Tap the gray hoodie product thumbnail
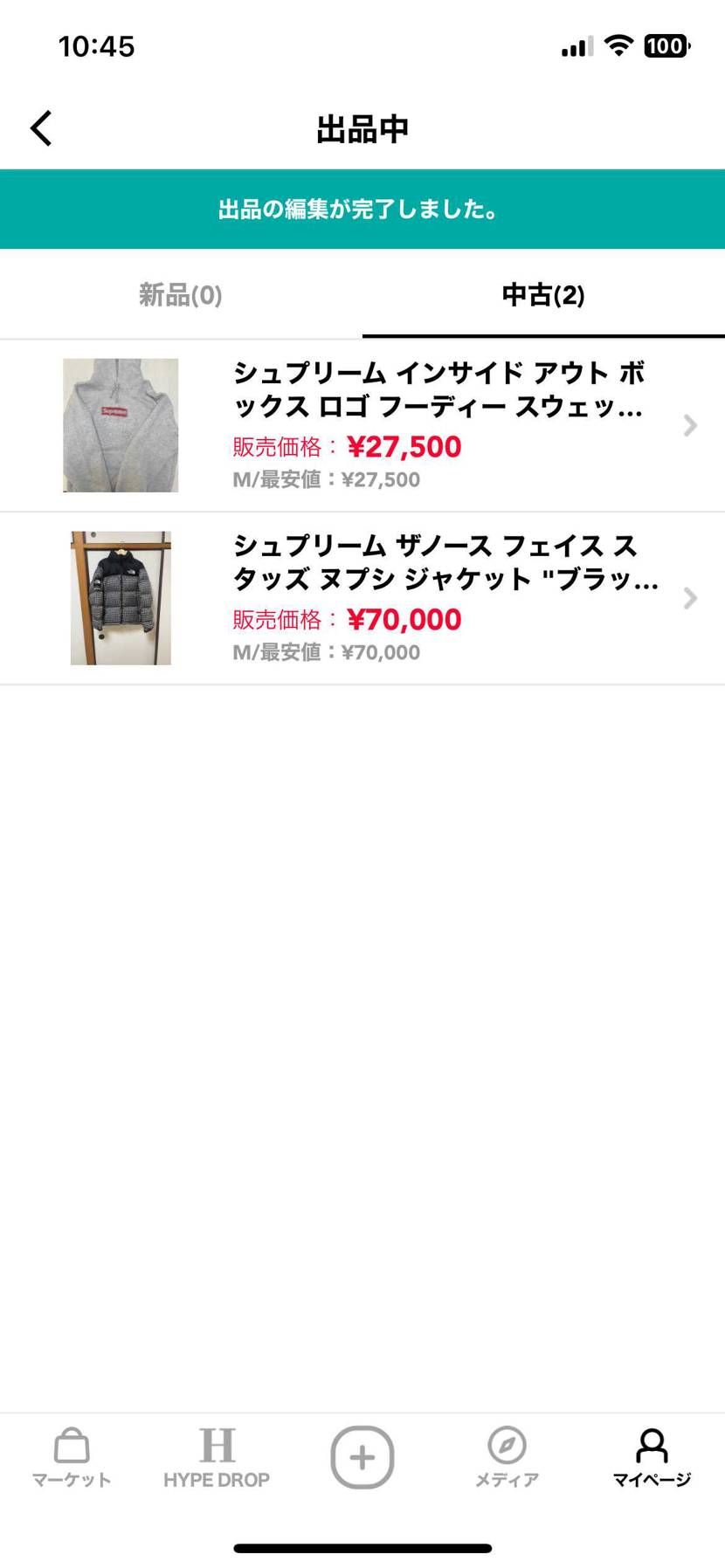 120,425
